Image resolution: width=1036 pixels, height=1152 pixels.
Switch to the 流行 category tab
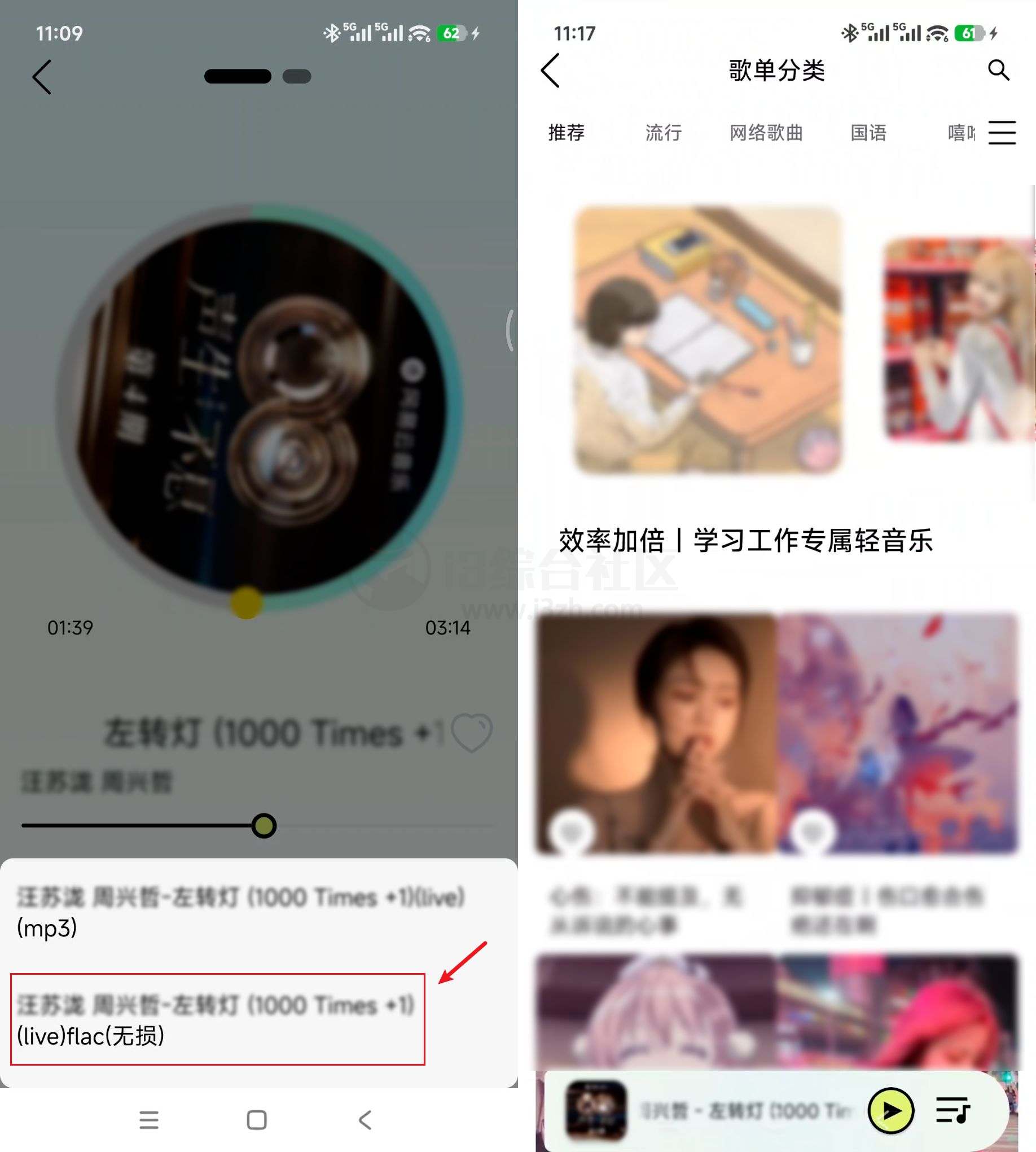[x=664, y=133]
